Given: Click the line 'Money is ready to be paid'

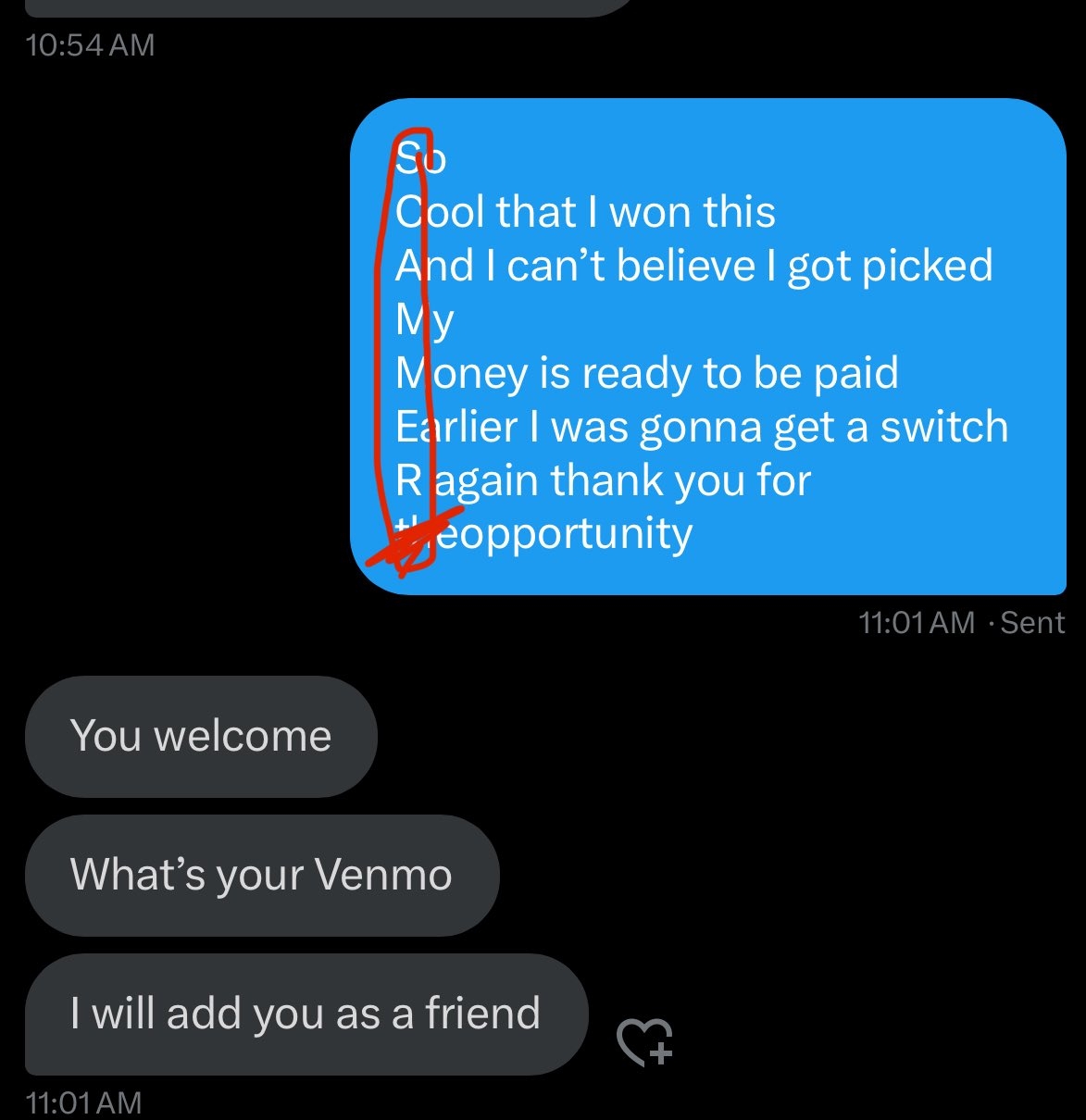Looking at the screenshot, I should coord(647,374).
